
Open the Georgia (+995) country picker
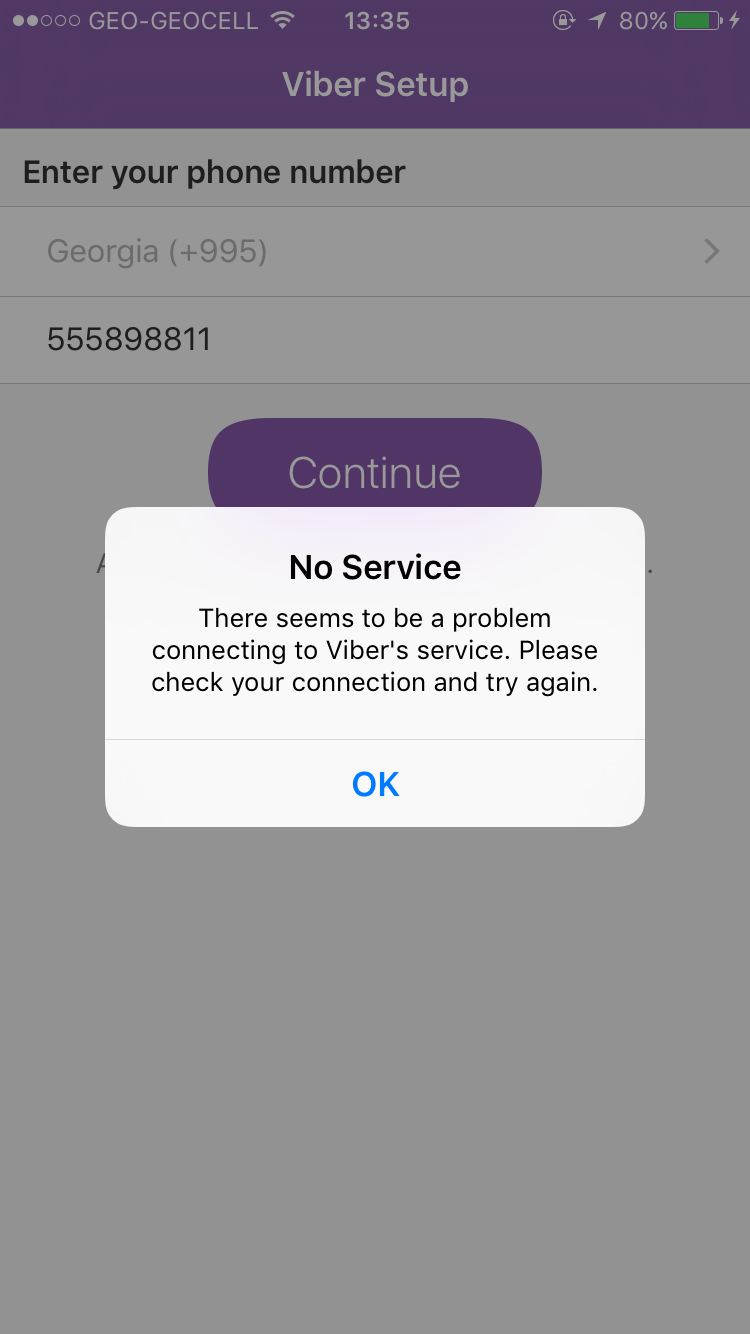(375, 251)
